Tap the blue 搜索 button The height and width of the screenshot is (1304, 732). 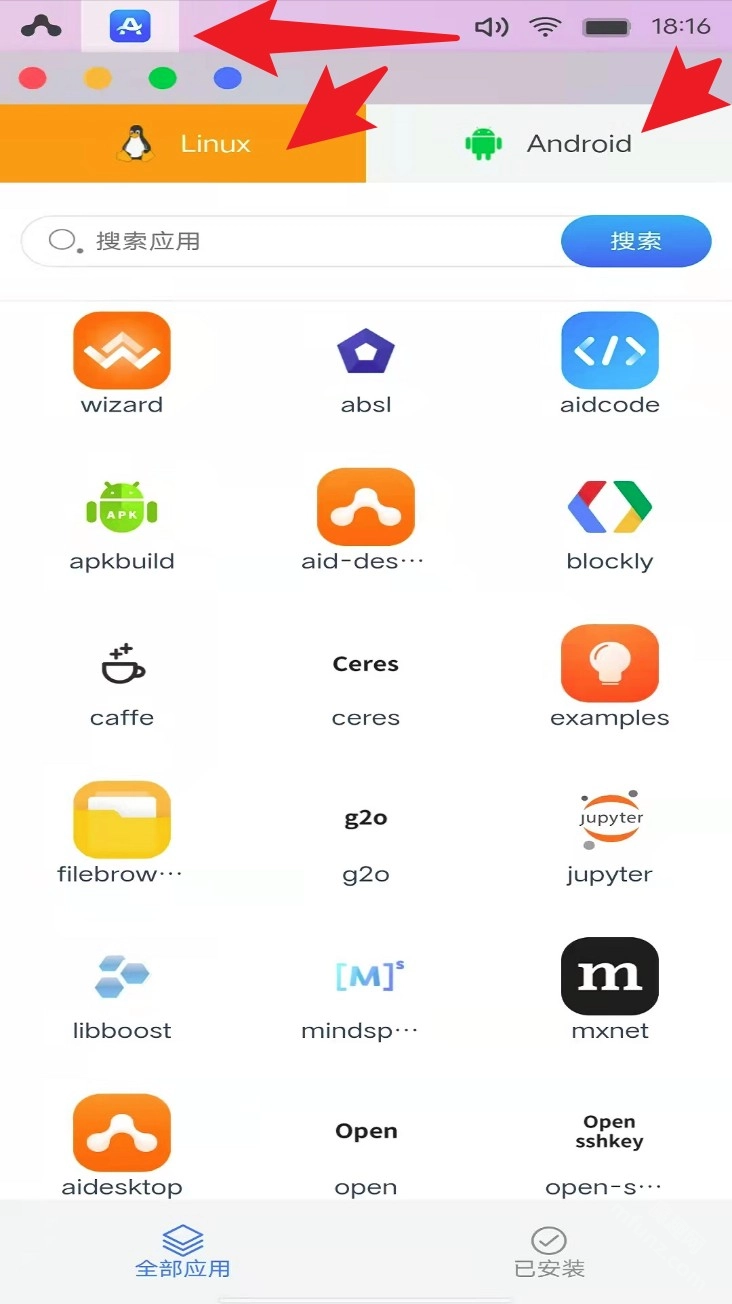pyautogui.click(x=636, y=241)
